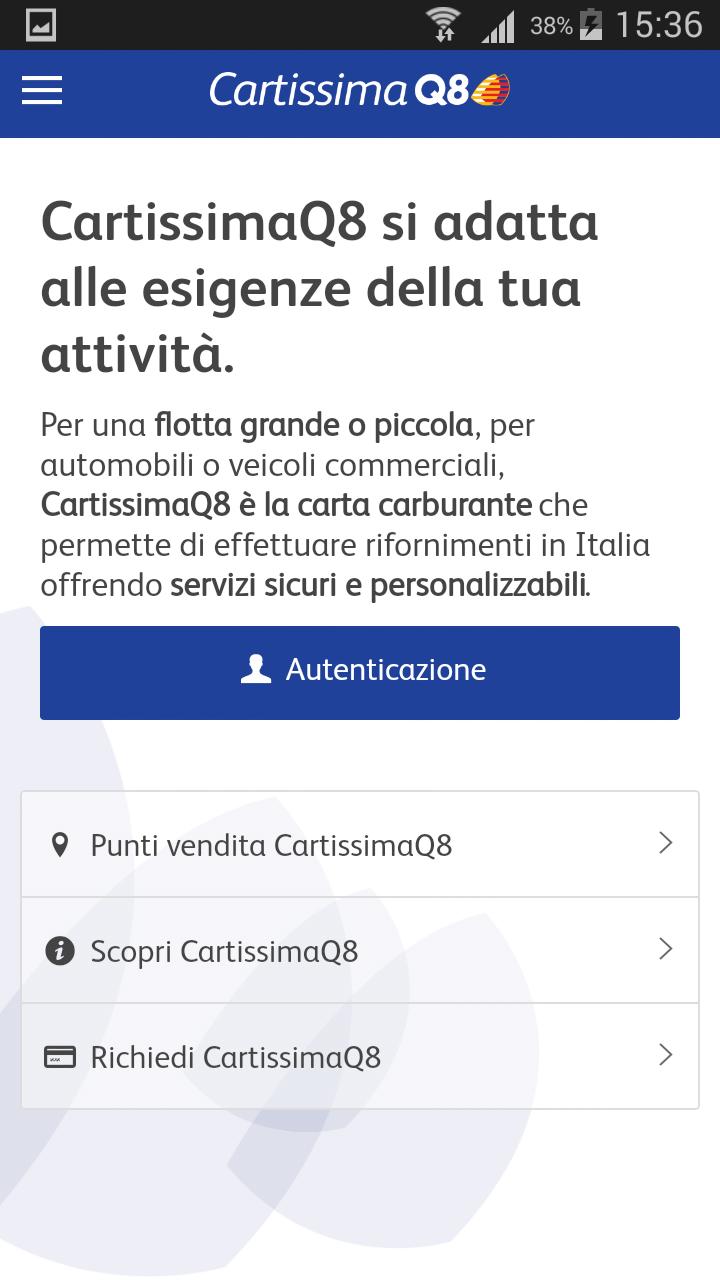The image size is (720, 1280).
Task: Select the Punti vendita CartissimaQ8 row
Action: [x=270, y=843]
